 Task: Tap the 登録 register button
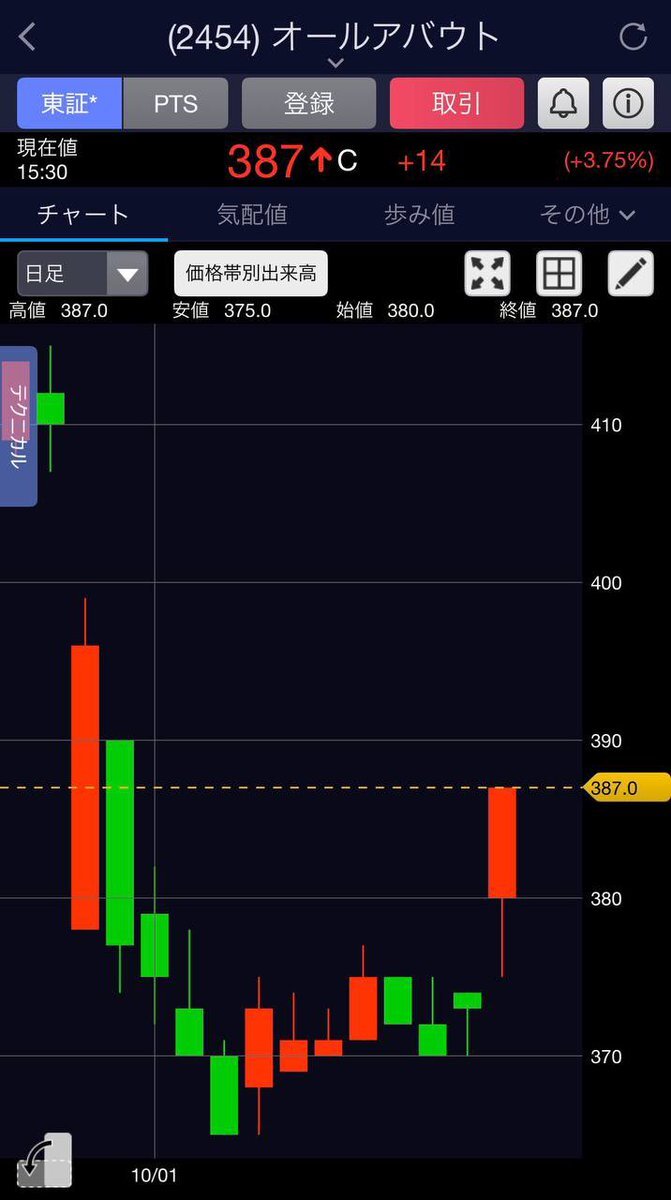click(x=309, y=103)
